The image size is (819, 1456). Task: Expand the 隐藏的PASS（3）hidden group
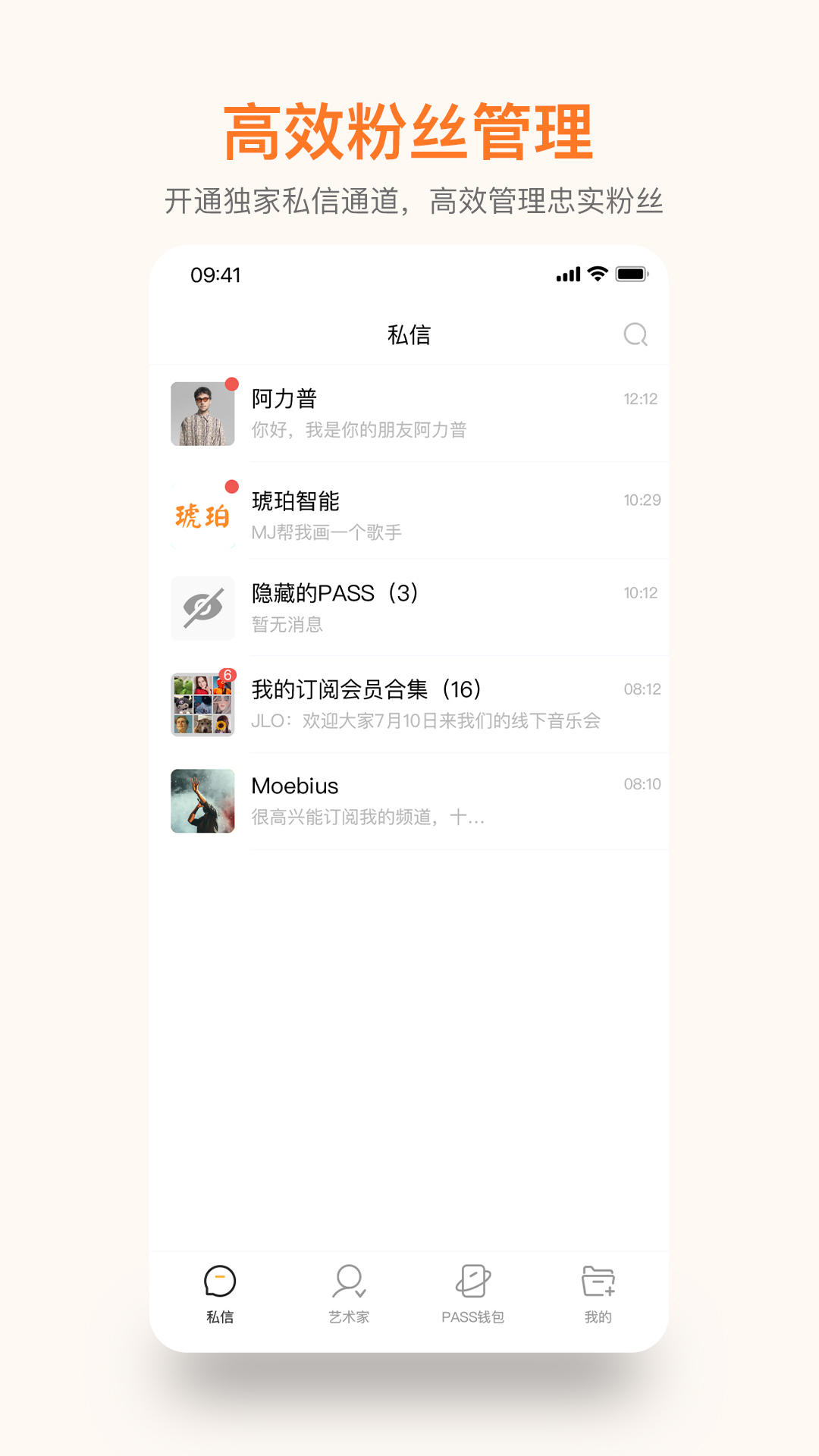pos(417,607)
